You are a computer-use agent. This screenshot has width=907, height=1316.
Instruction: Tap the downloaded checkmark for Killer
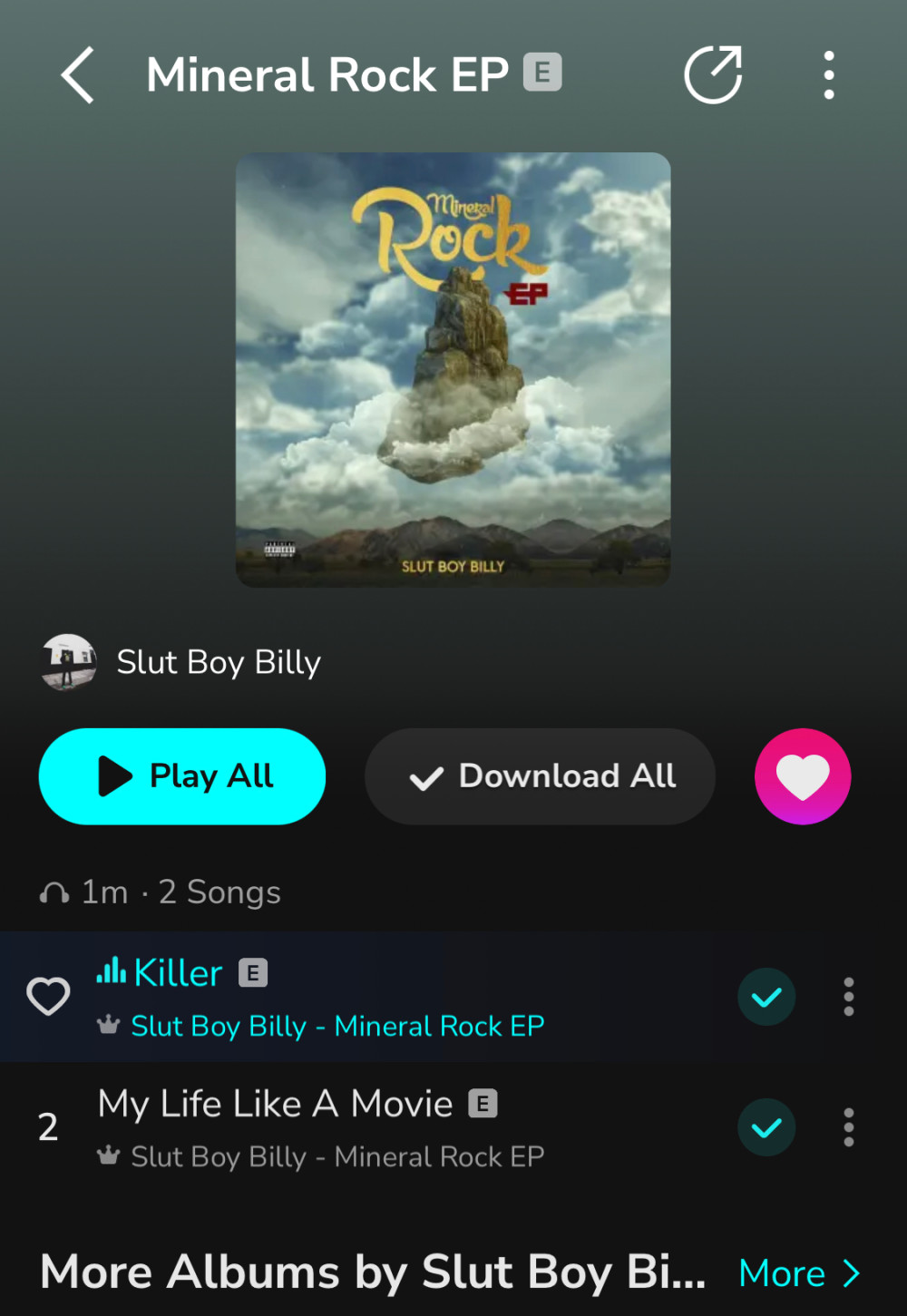pos(766,997)
